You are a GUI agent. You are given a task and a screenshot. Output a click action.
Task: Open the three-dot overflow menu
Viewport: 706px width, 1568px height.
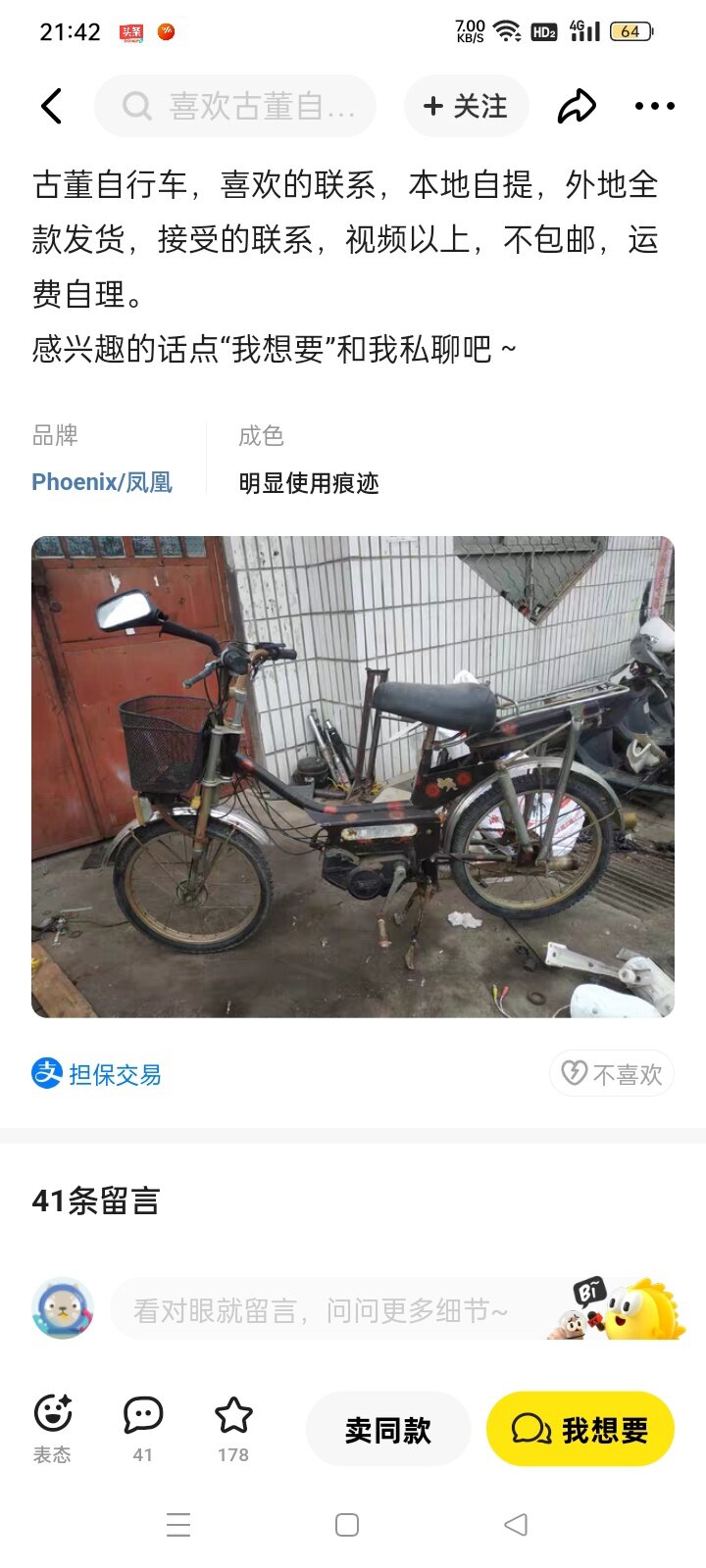[x=654, y=106]
